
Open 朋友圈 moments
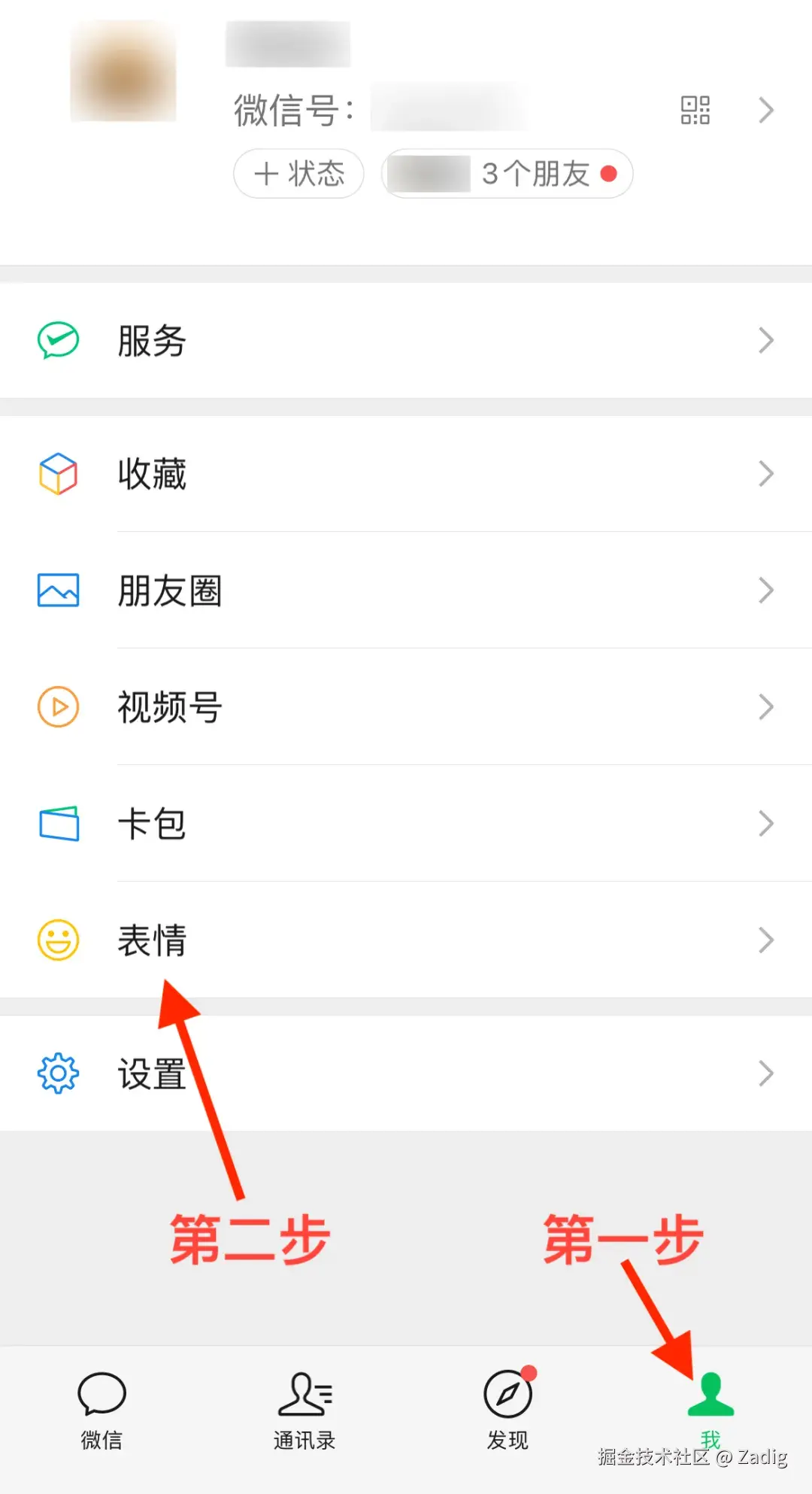(x=406, y=591)
